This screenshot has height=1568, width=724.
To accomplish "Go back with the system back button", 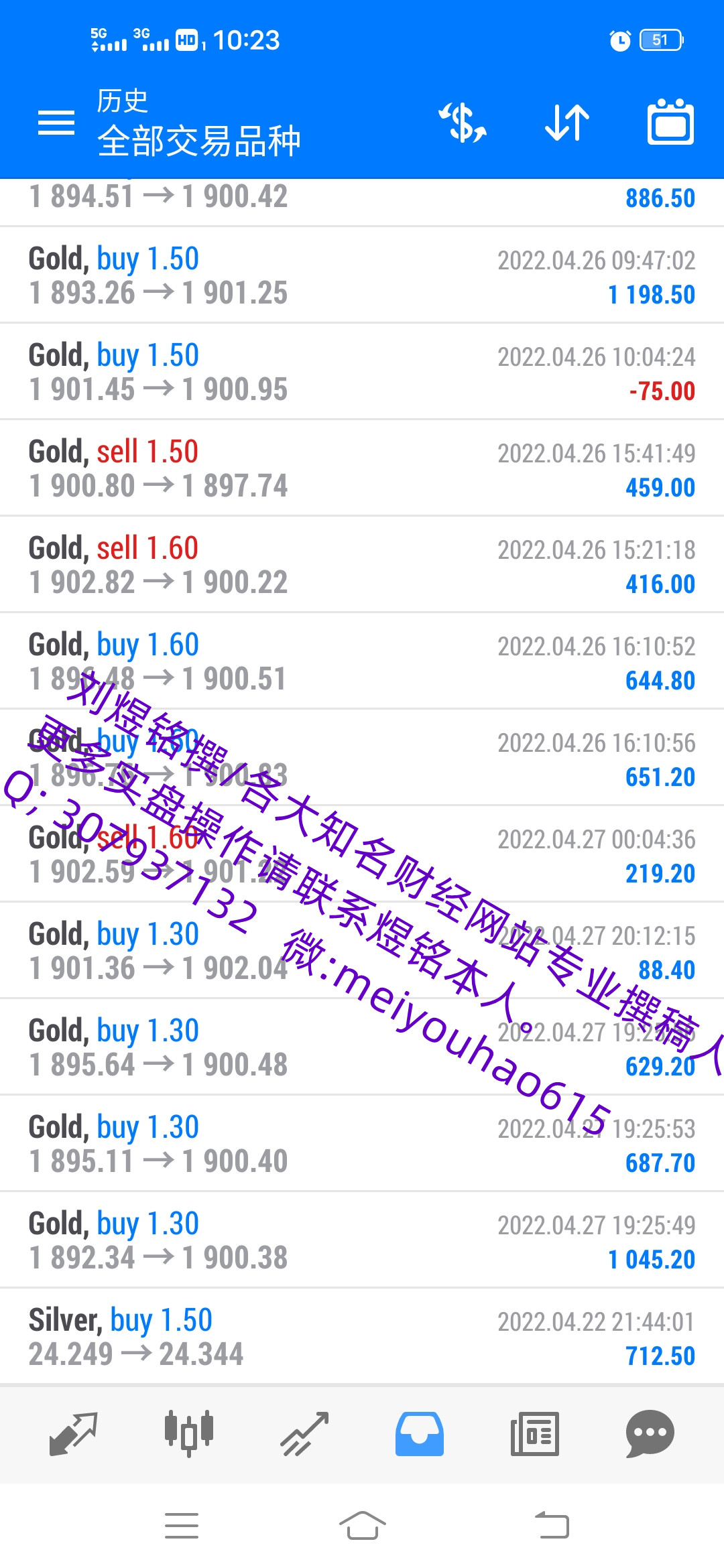I will point(552,1526).
